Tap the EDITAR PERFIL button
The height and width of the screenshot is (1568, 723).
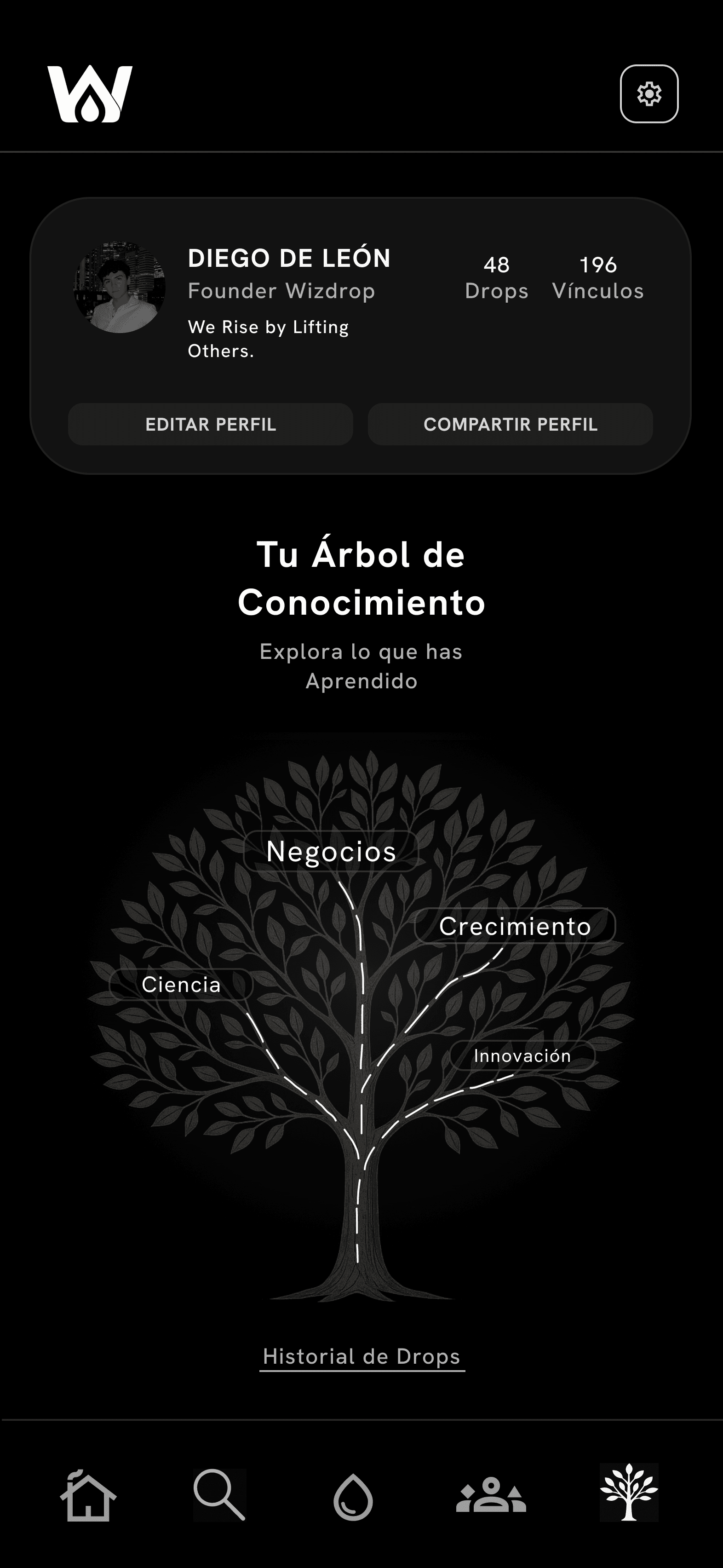point(211,424)
